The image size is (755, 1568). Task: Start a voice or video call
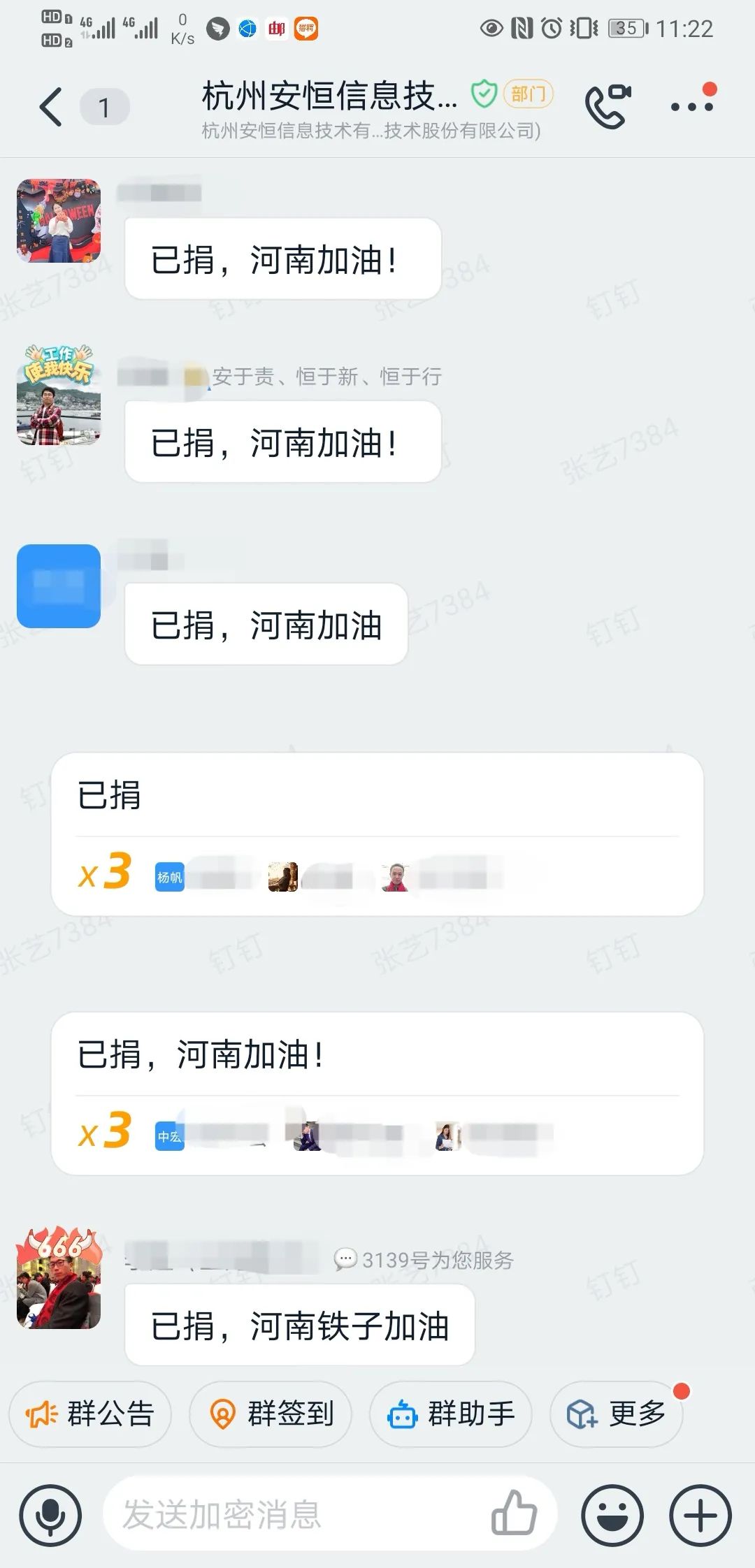coord(607,106)
